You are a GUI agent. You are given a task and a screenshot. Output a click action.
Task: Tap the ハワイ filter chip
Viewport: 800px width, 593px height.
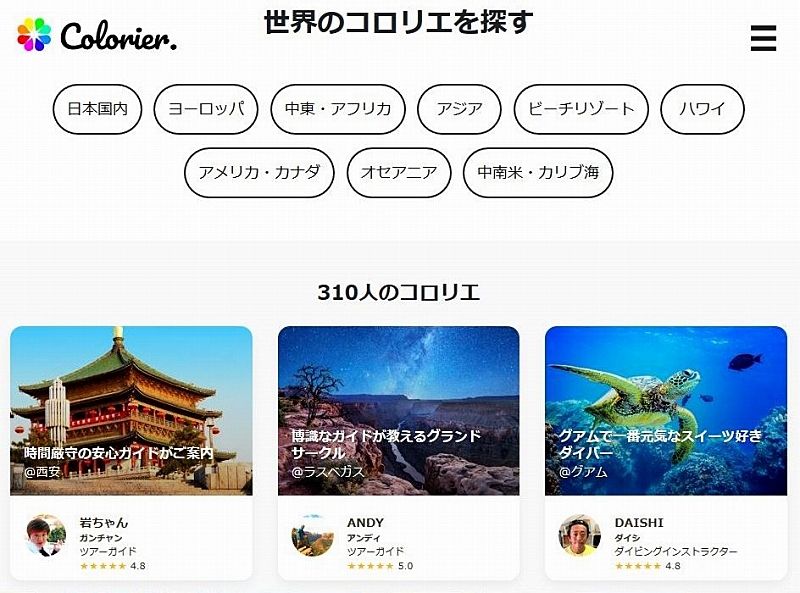point(702,109)
